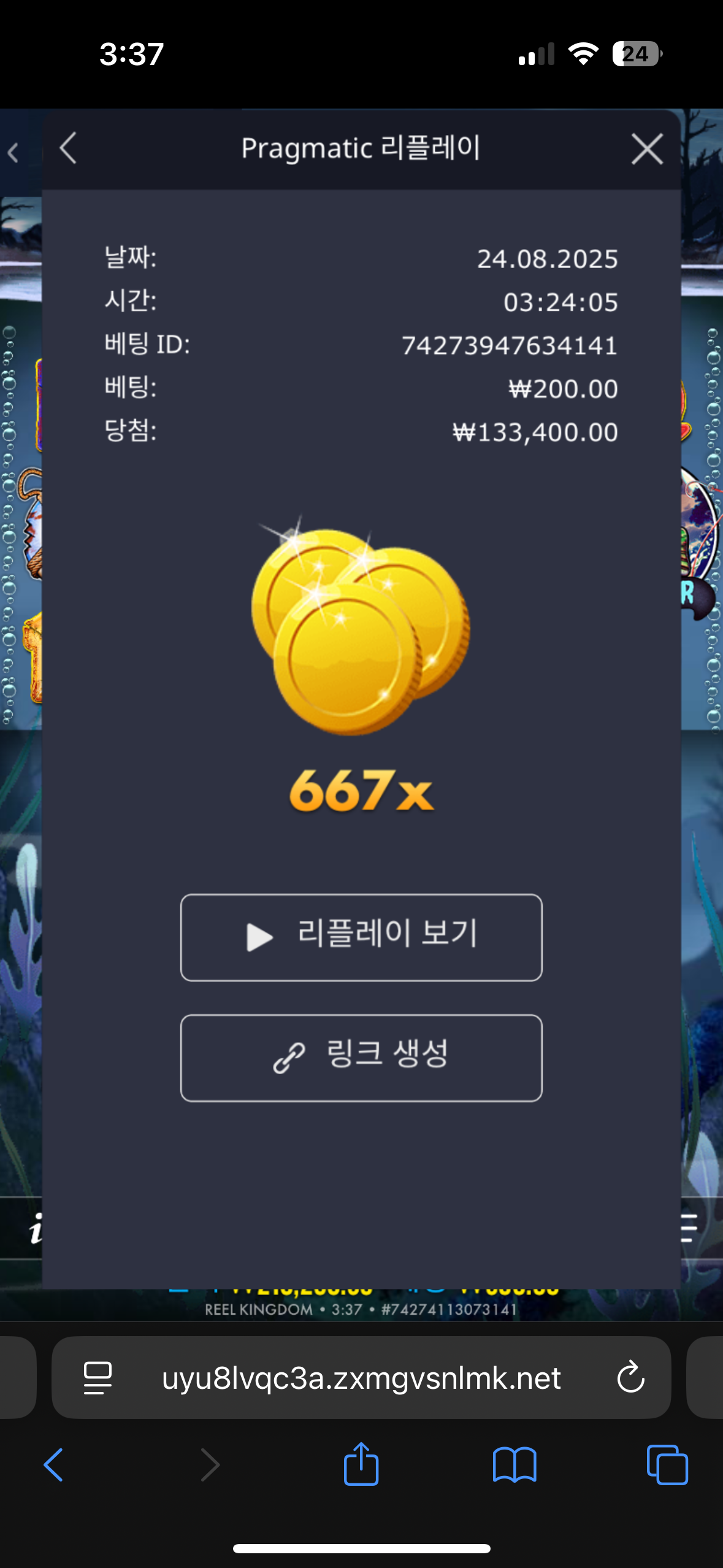The image size is (723, 1568).
Task: Generate a share link with 링크 생성
Action: (x=361, y=1058)
